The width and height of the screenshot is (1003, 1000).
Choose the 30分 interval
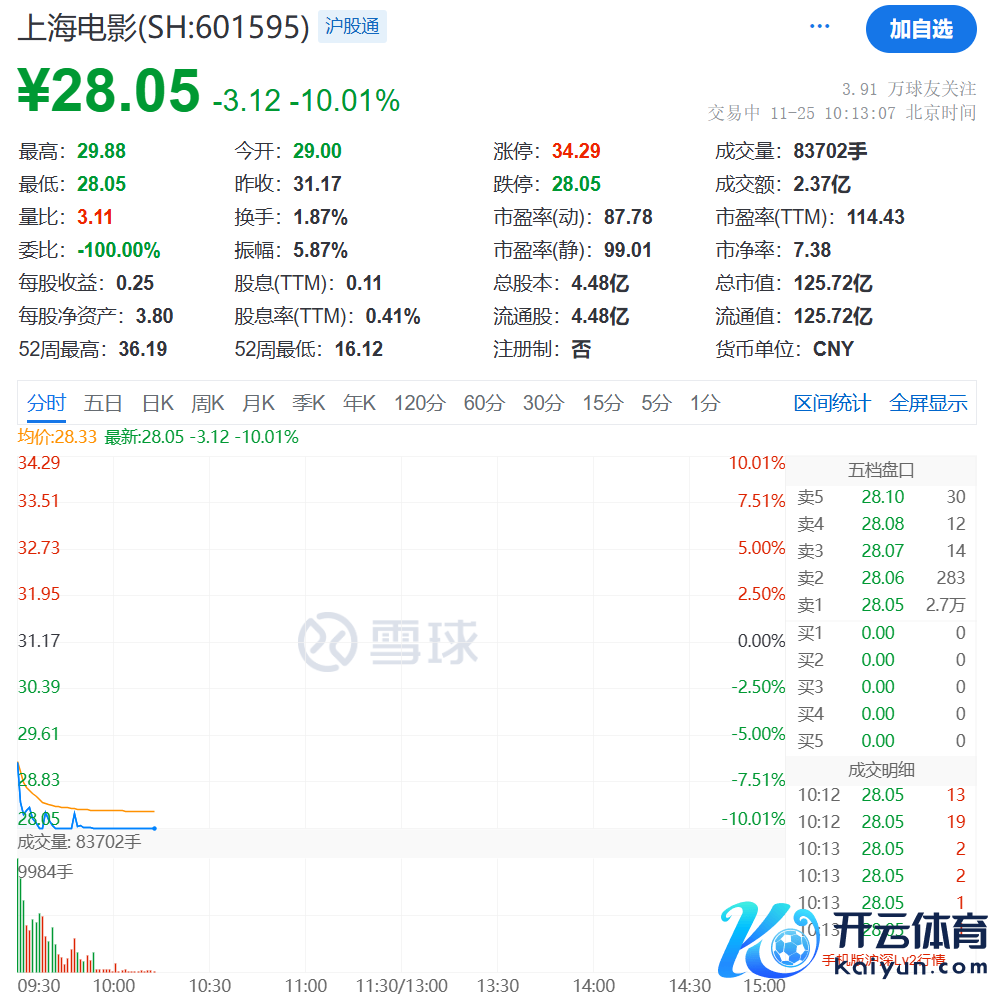click(x=543, y=403)
